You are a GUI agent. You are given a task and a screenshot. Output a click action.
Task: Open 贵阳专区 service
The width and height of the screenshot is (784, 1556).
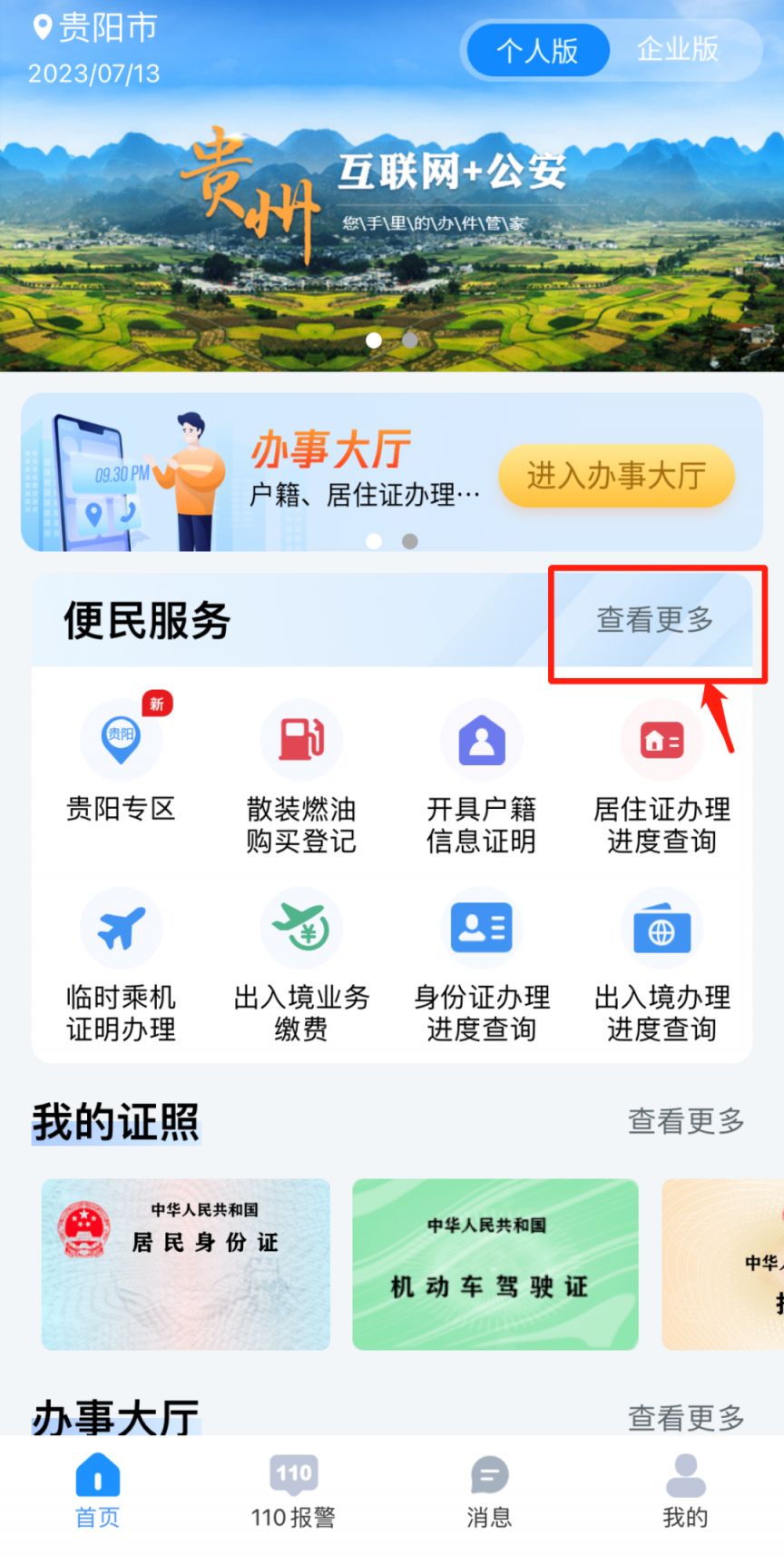121,763
